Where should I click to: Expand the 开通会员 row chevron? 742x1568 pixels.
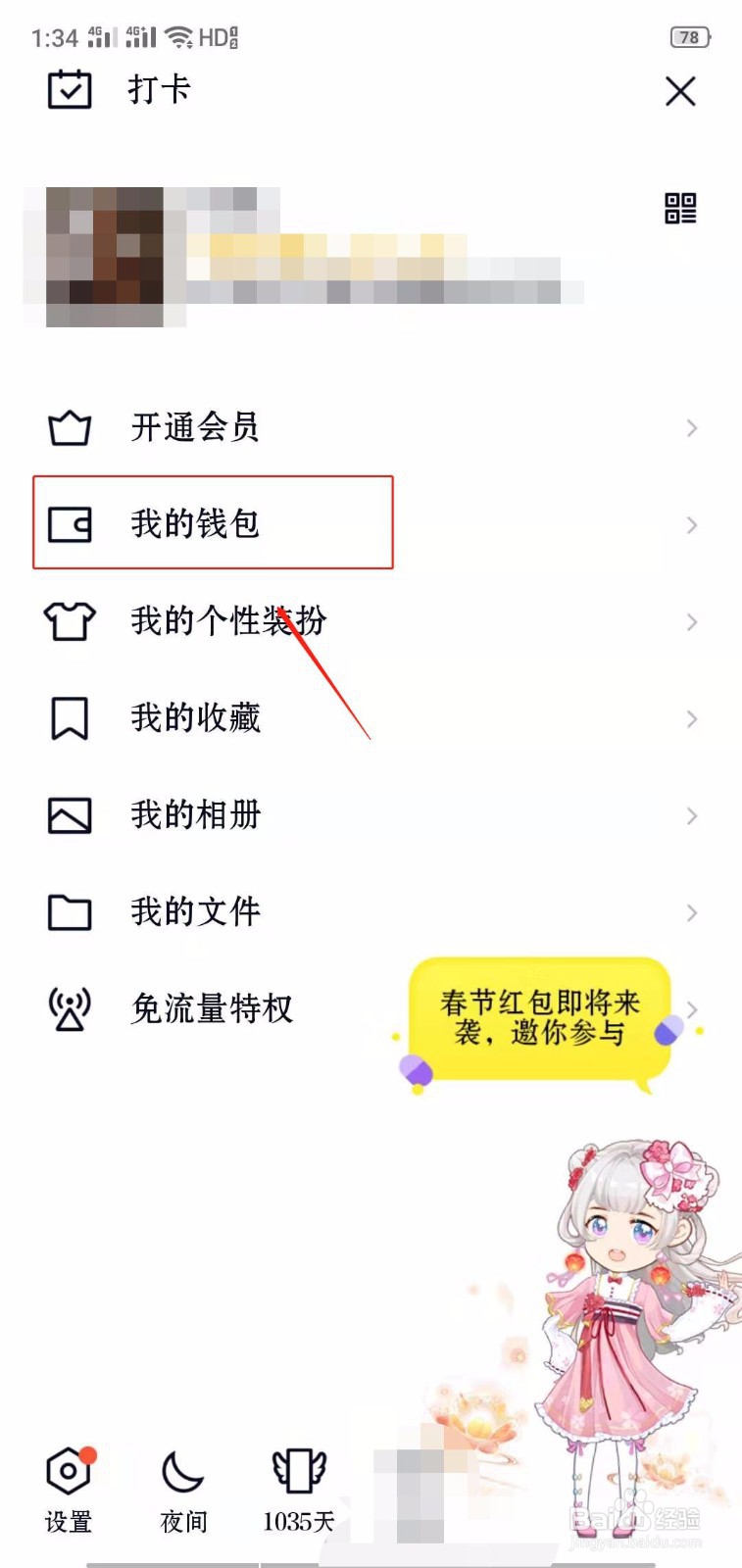click(692, 426)
